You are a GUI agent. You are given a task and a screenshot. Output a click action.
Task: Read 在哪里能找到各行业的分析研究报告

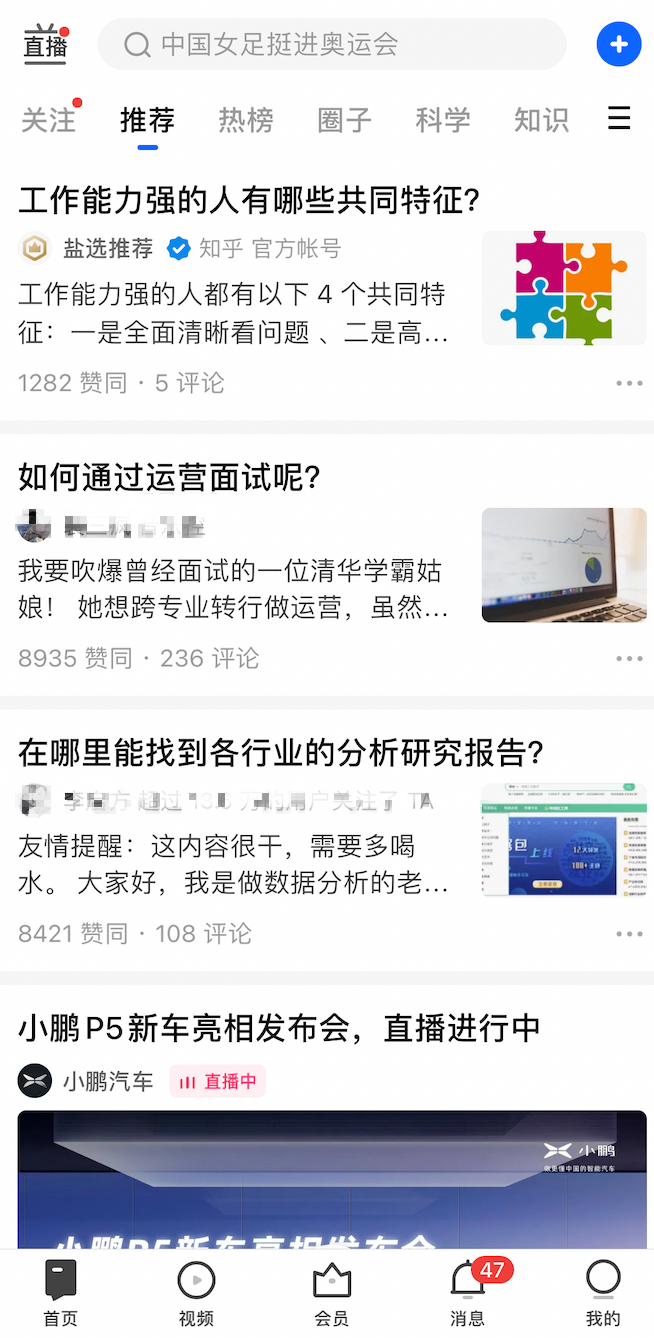click(281, 753)
